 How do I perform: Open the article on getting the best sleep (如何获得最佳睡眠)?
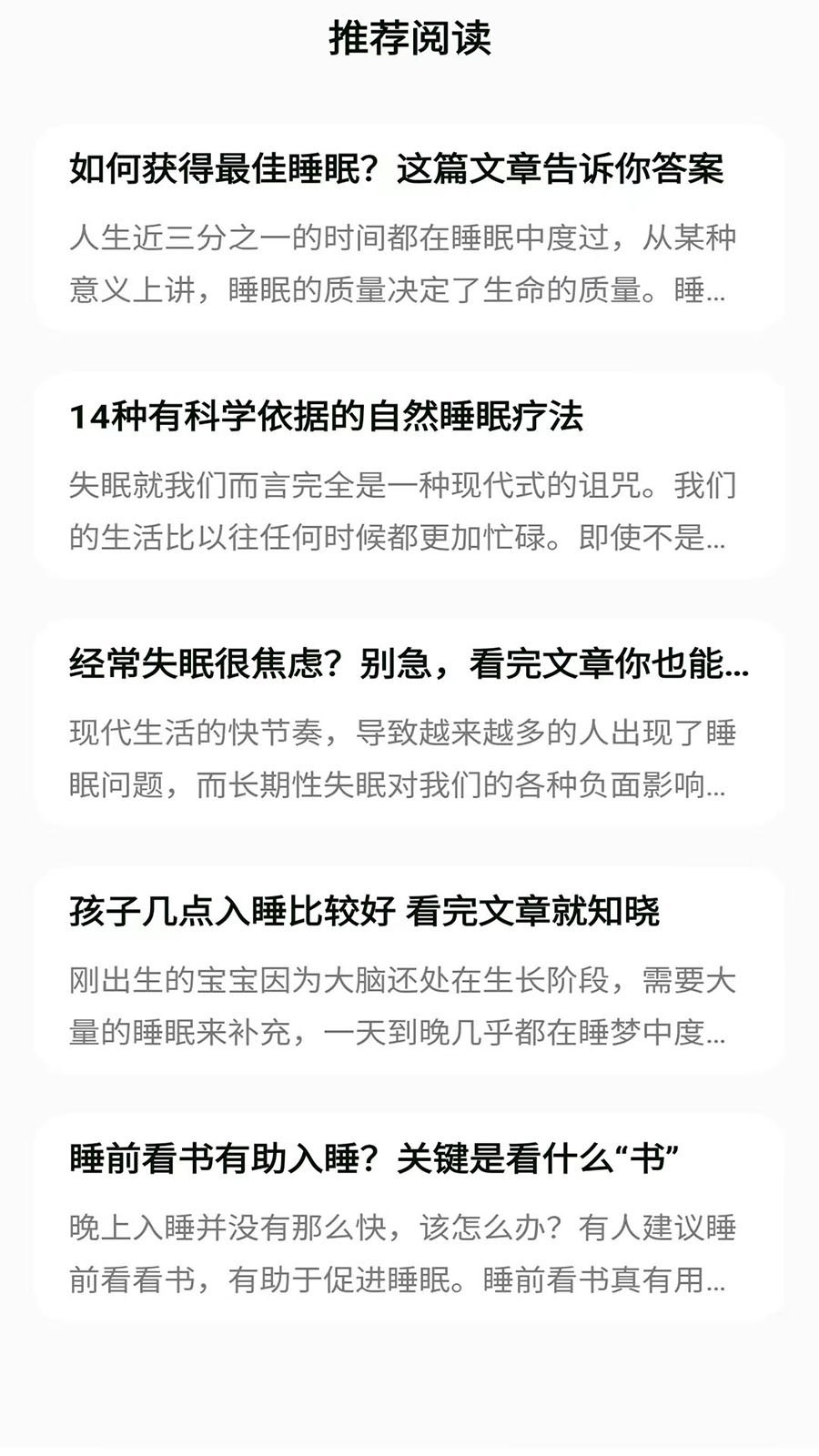[x=409, y=228]
